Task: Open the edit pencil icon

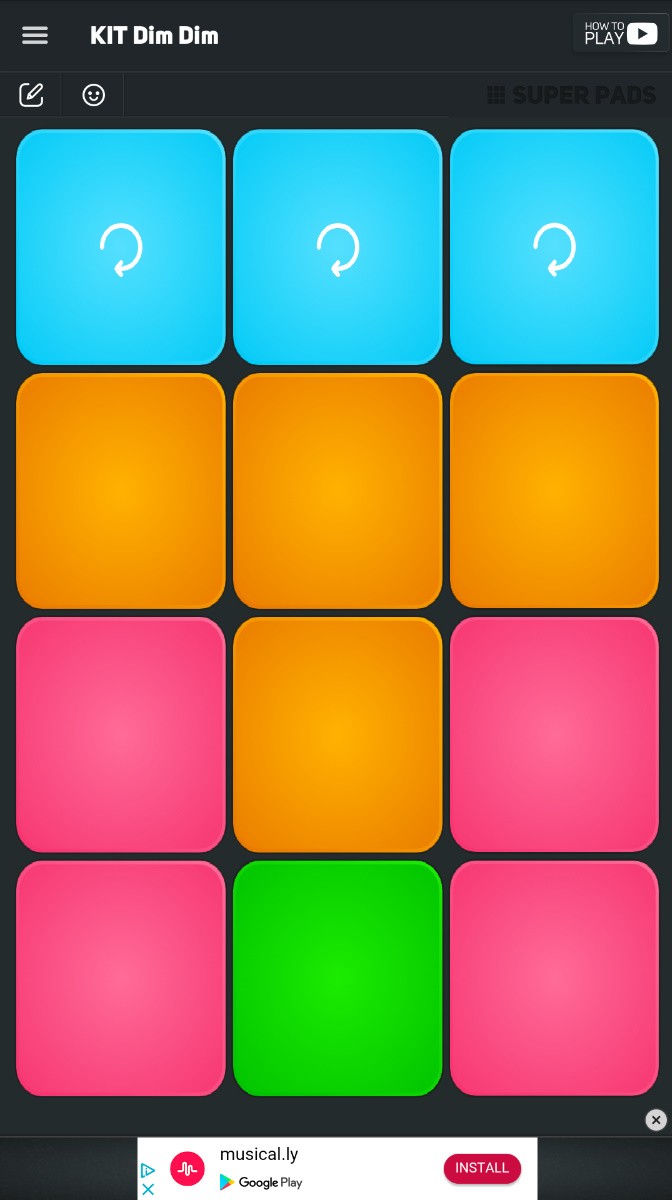Action: coord(32,95)
